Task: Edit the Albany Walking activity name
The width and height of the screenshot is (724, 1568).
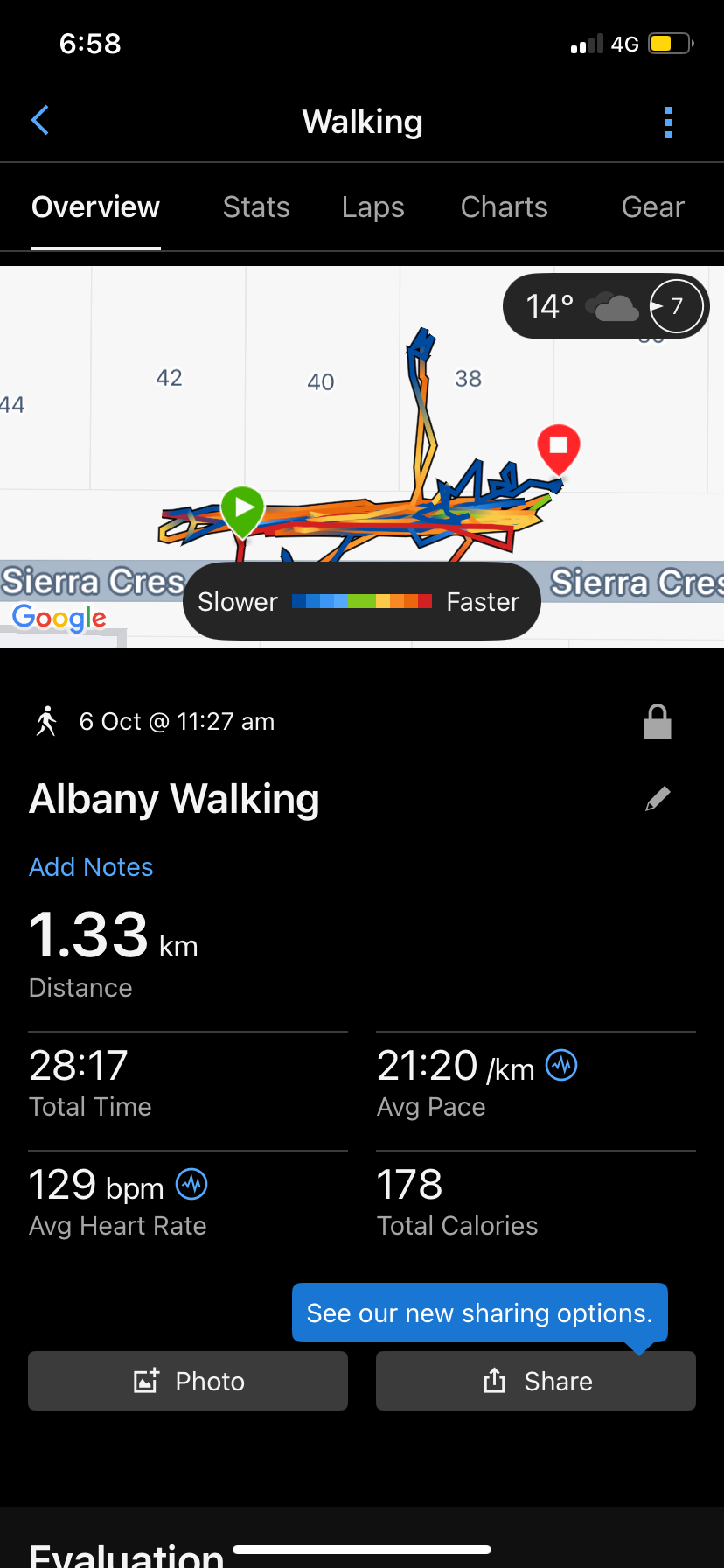Action: (x=658, y=799)
